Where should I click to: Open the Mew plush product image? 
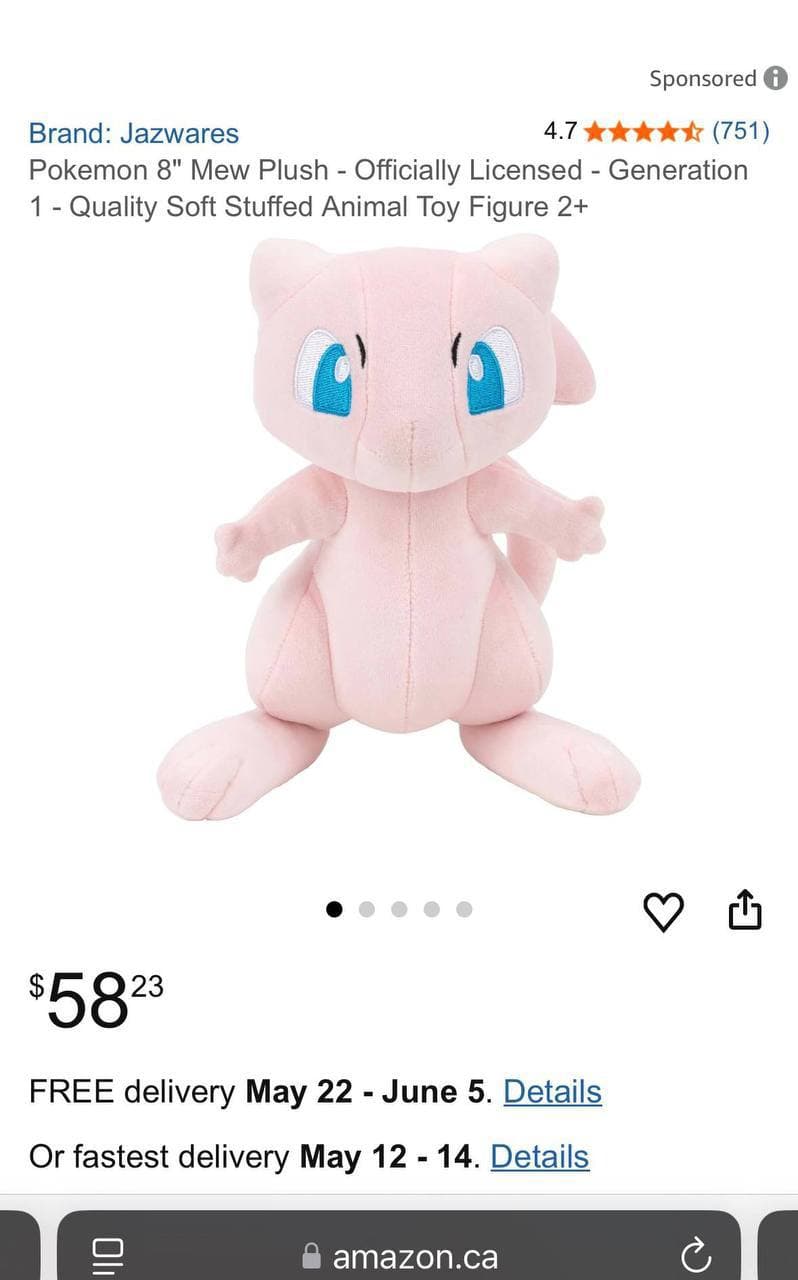pyautogui.click(x=409, y=528)
